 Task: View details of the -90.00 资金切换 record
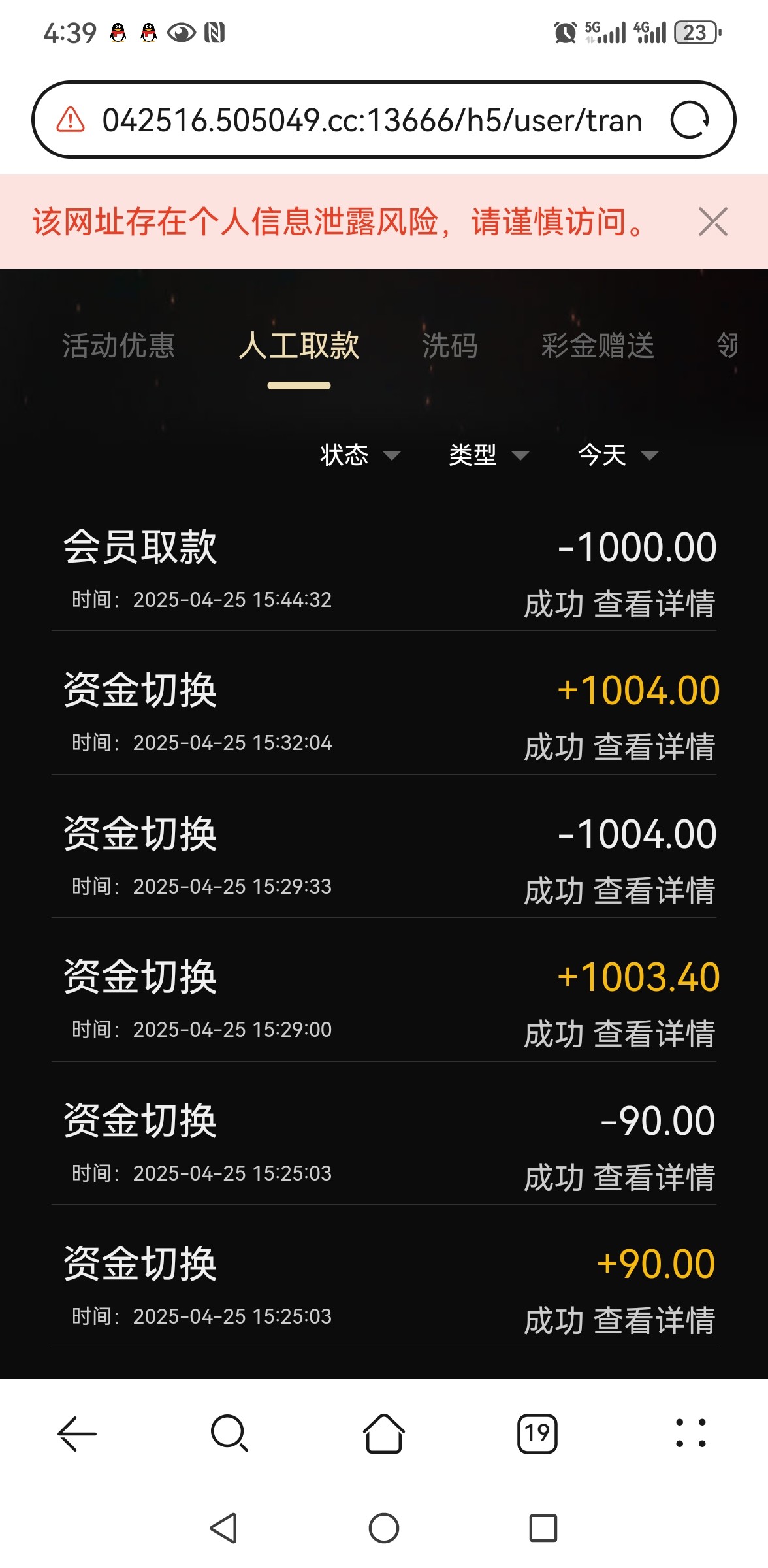click(x=654, y=1178)
